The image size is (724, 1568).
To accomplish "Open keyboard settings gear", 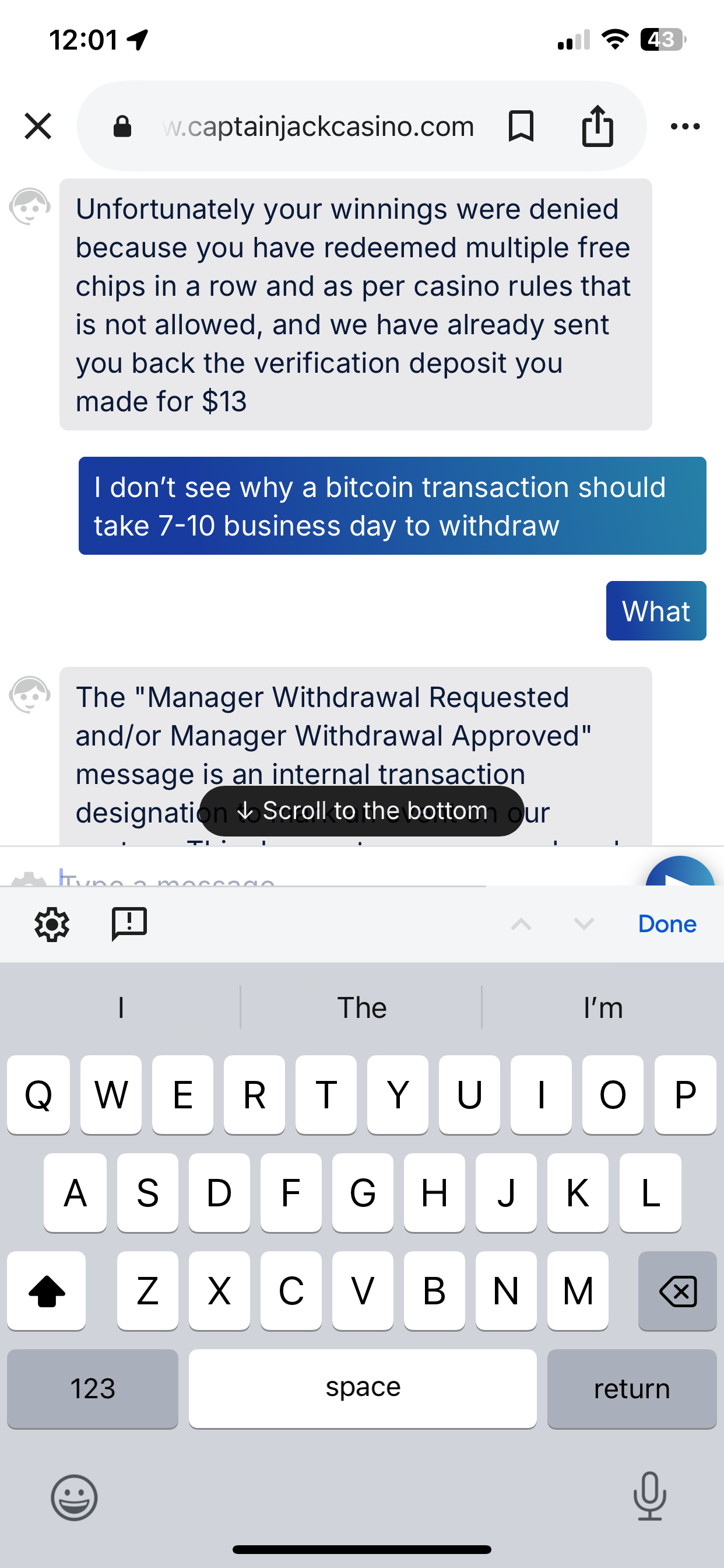I will tap(52, 925).
